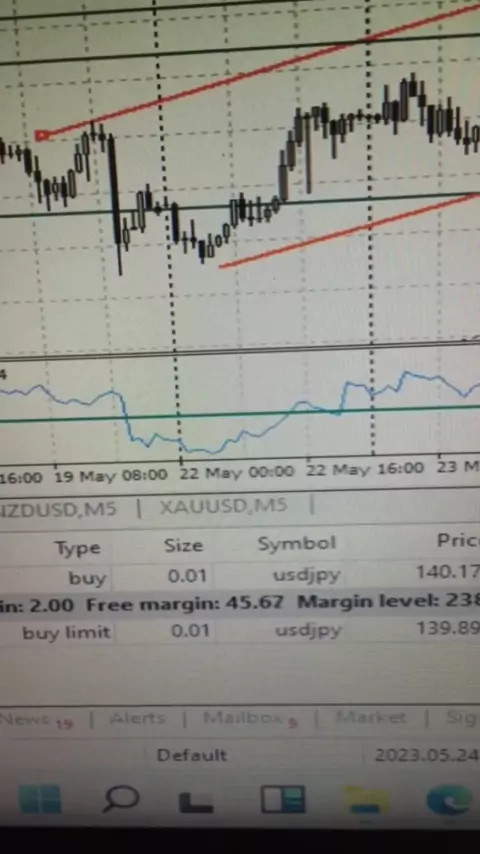The width and height of the screenshot is (480, 854).
Task: Sort orders by the Type column
Action: click(x=78, y=547)
